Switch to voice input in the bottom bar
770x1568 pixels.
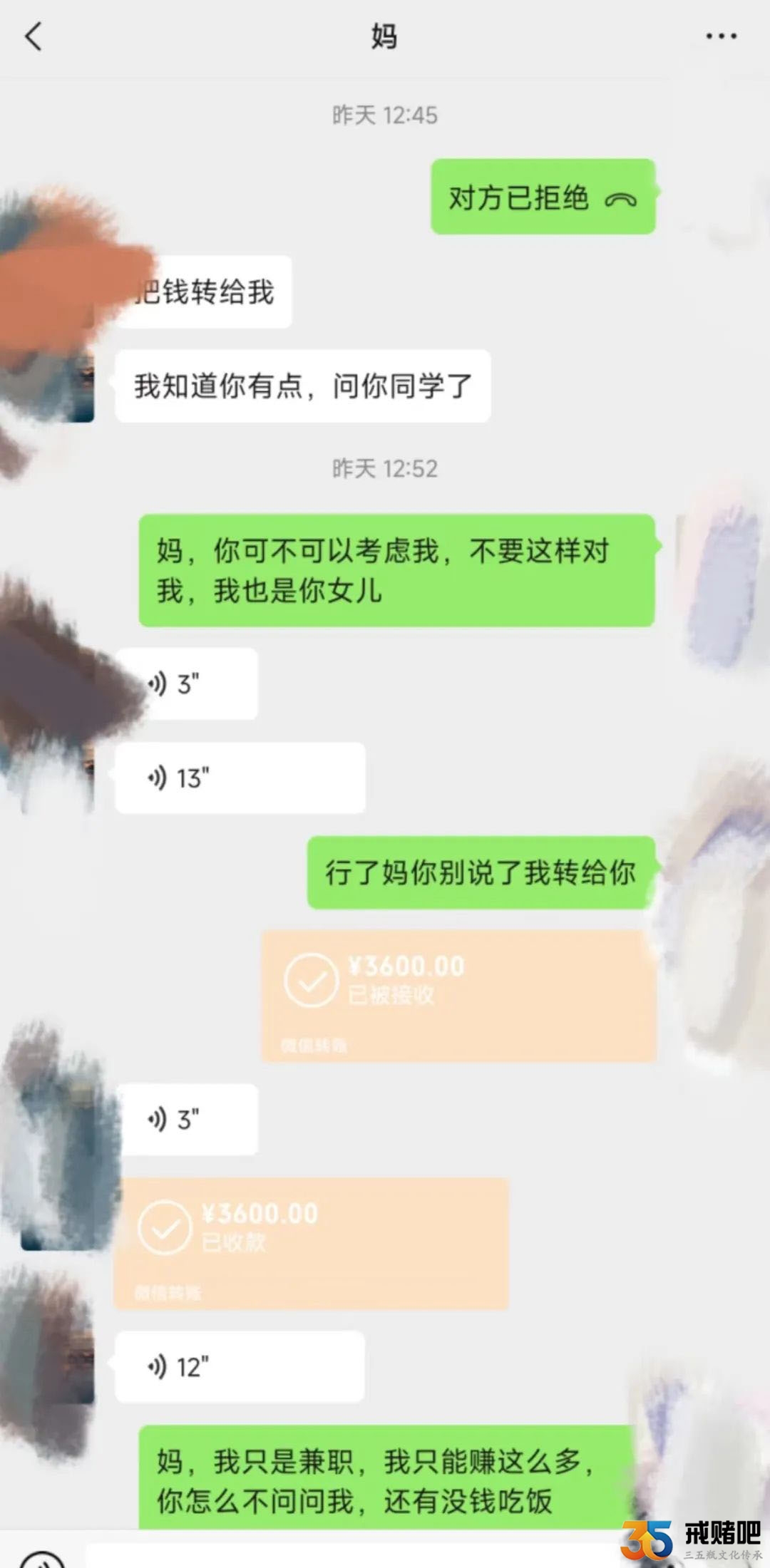43,1561
